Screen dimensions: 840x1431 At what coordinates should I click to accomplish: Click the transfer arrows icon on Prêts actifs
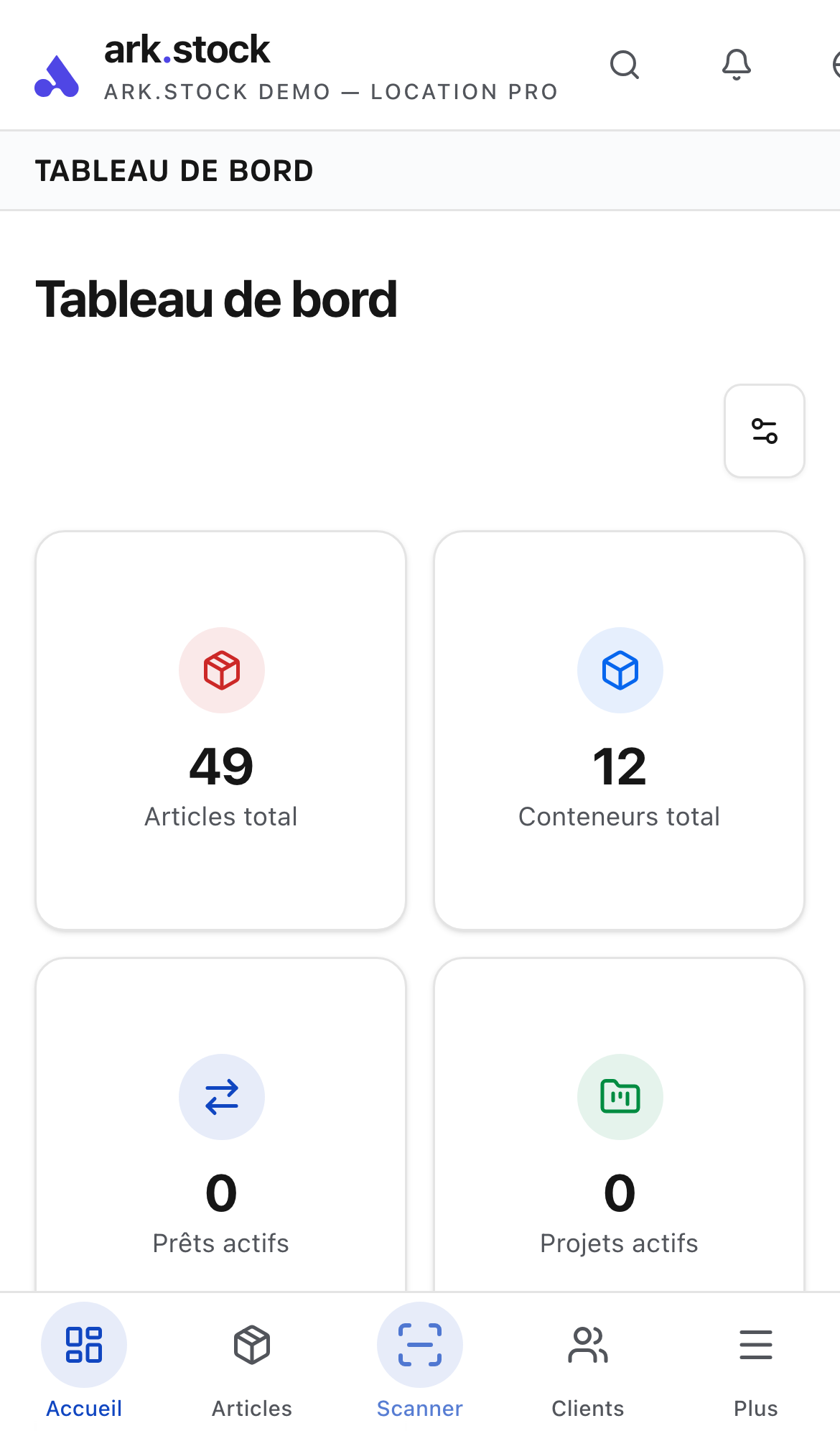[x=220, y=1097]
